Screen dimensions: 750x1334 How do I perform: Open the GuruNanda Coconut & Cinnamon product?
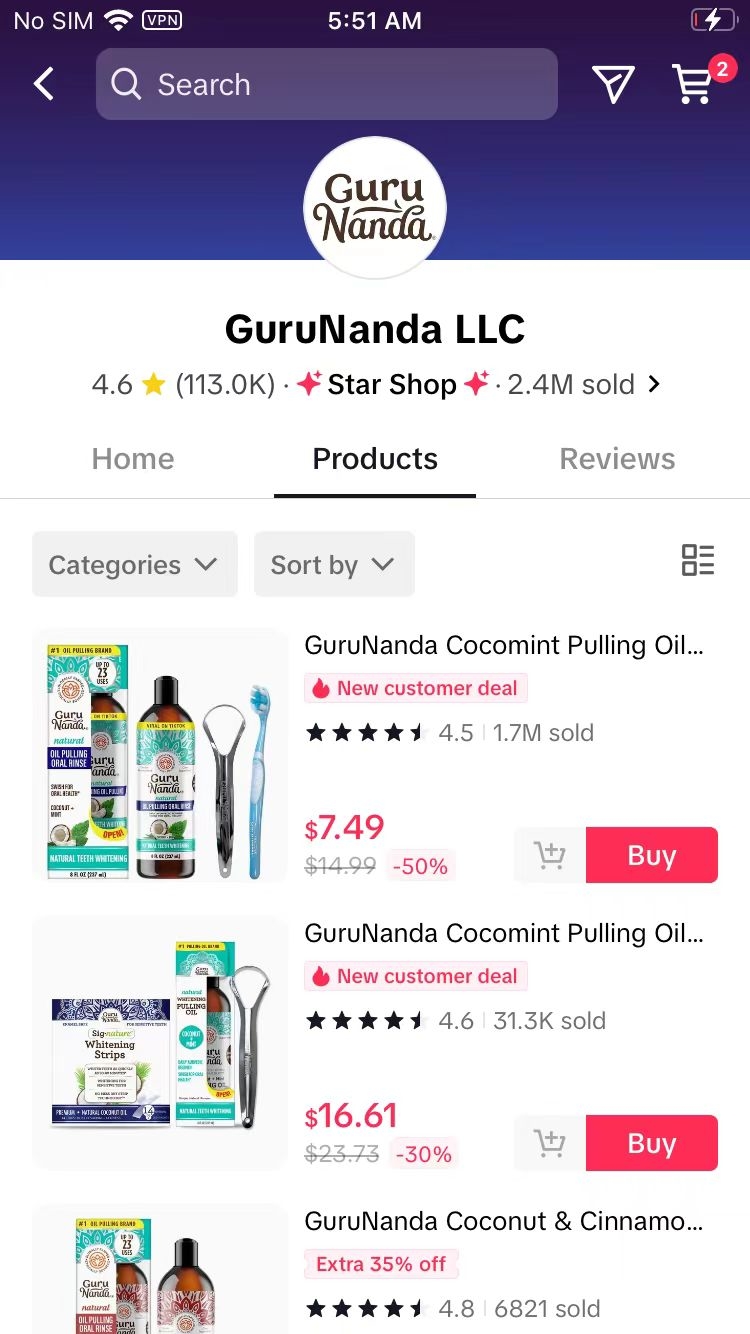point(503,1222)
